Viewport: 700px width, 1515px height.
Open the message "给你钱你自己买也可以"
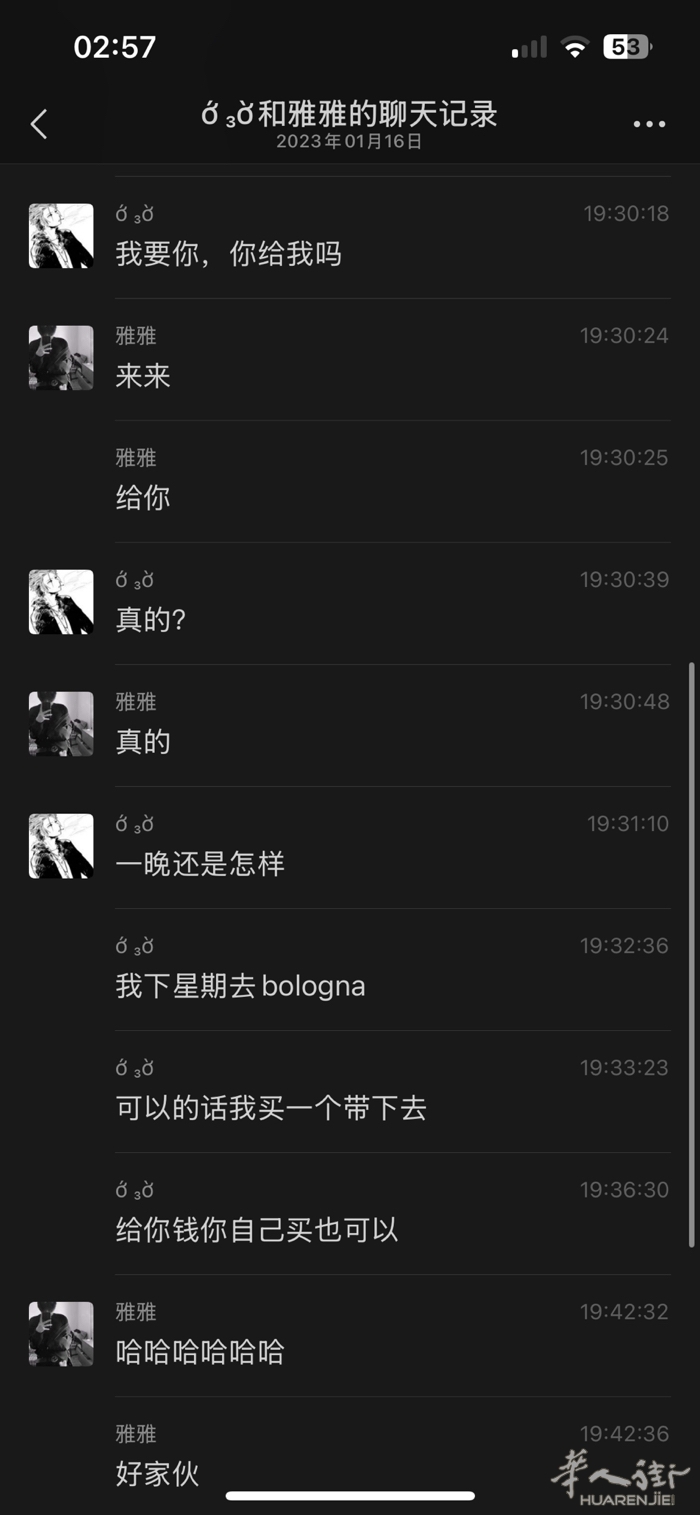tap(257, 1230)
